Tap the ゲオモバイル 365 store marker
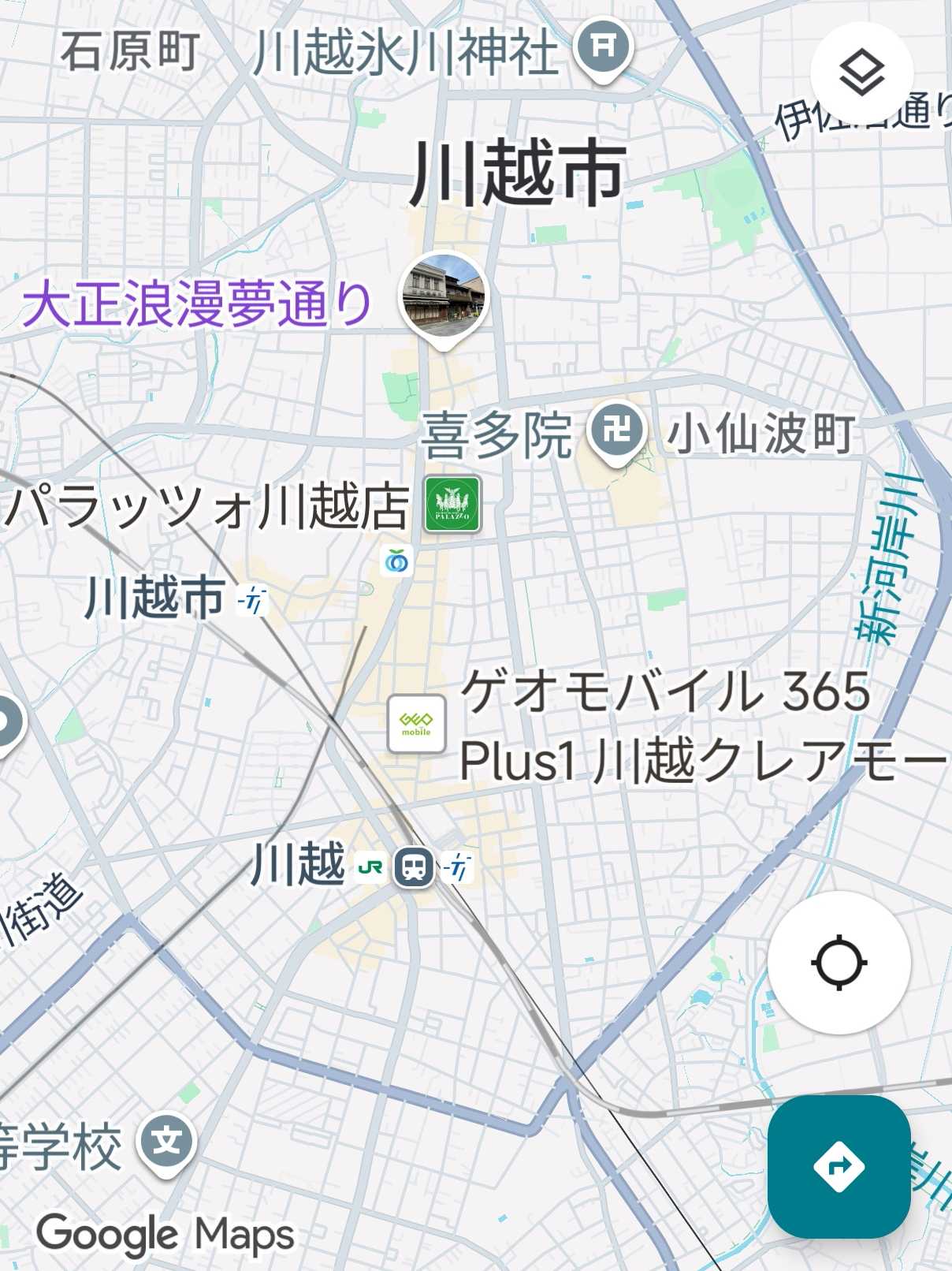952x1271 pixels. 417,724
